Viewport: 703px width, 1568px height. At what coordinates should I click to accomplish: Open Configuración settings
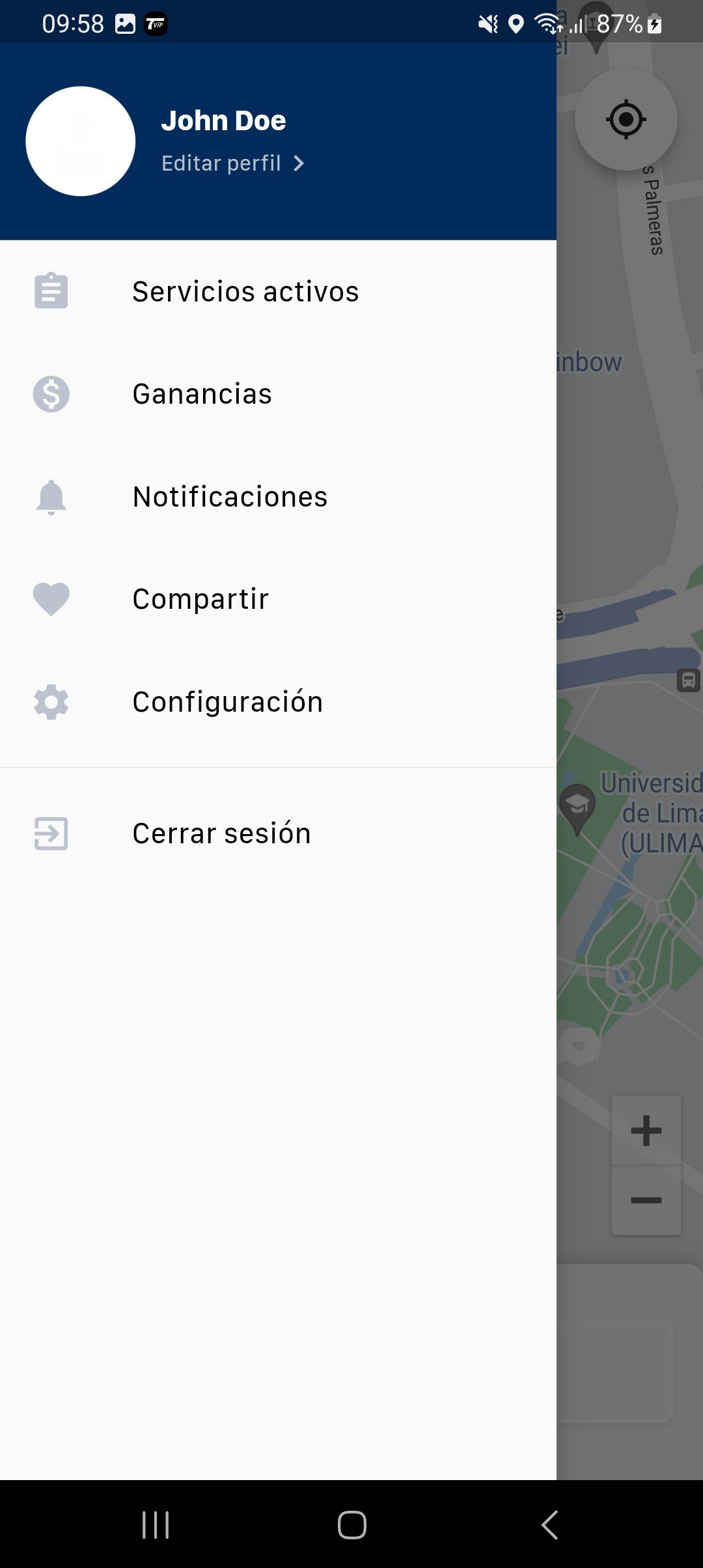227,702
